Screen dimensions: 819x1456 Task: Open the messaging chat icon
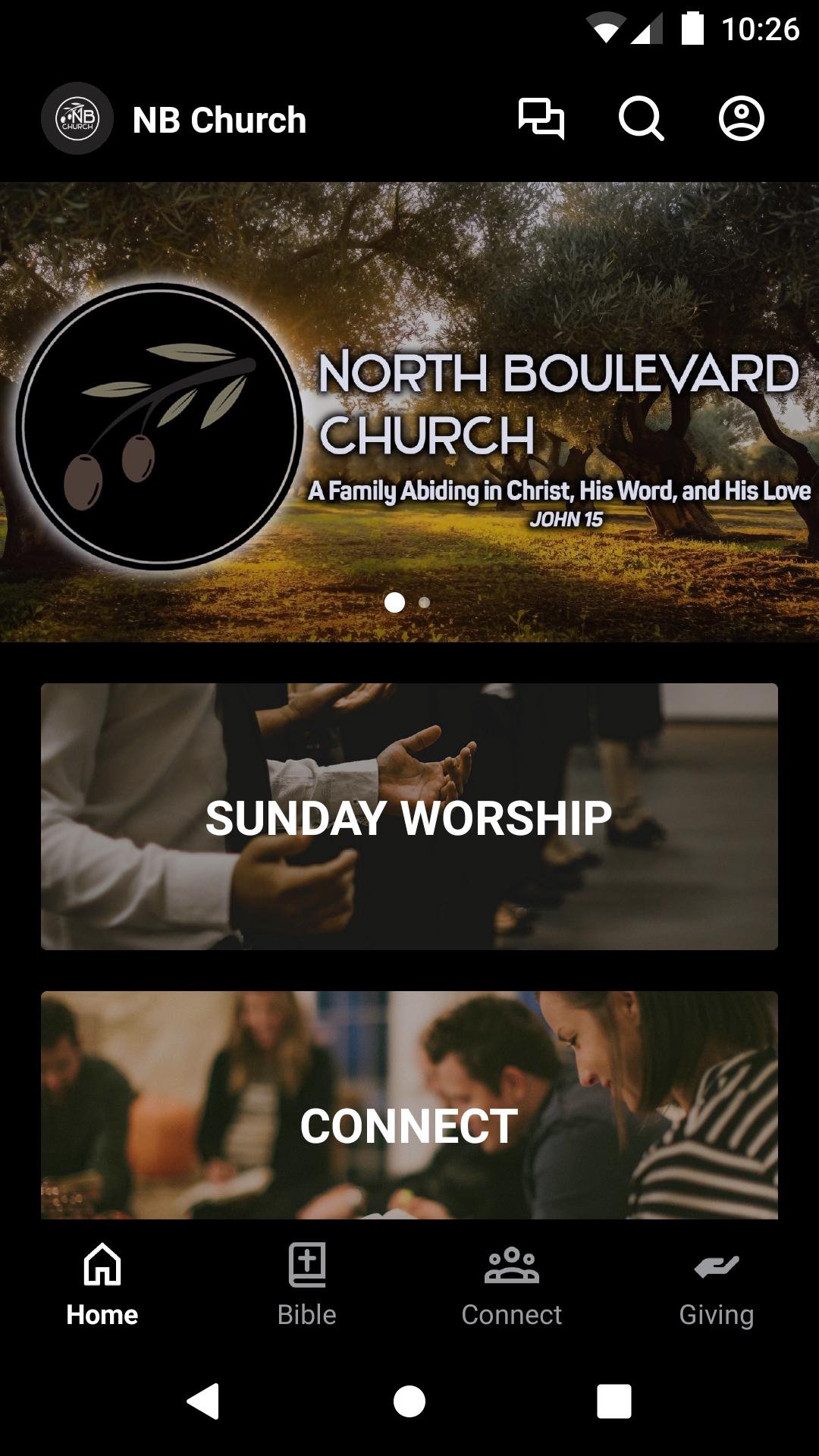541,119
